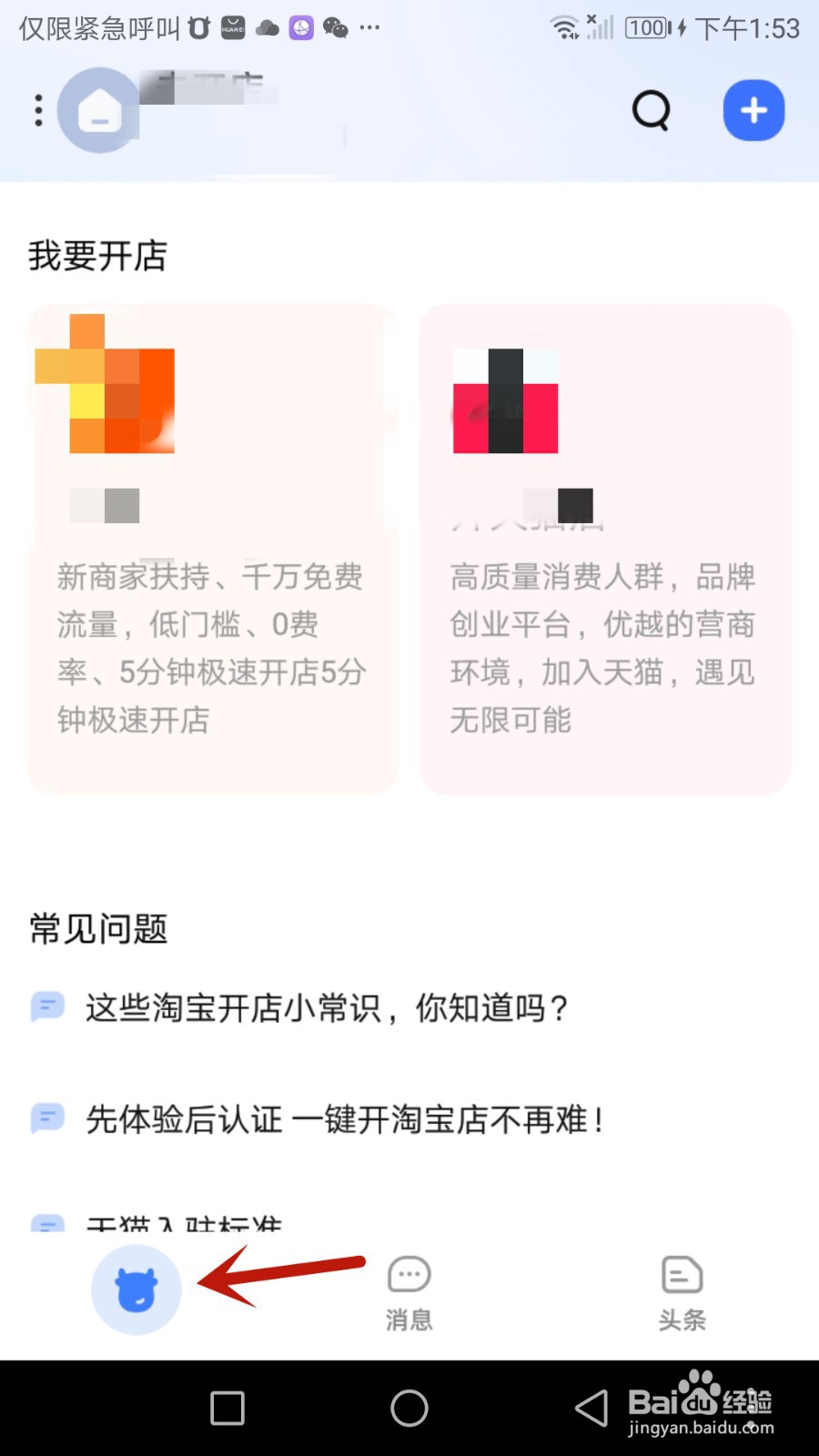
Task: Tap the 消息 speech bubble icon
Action: [409, 1274]
